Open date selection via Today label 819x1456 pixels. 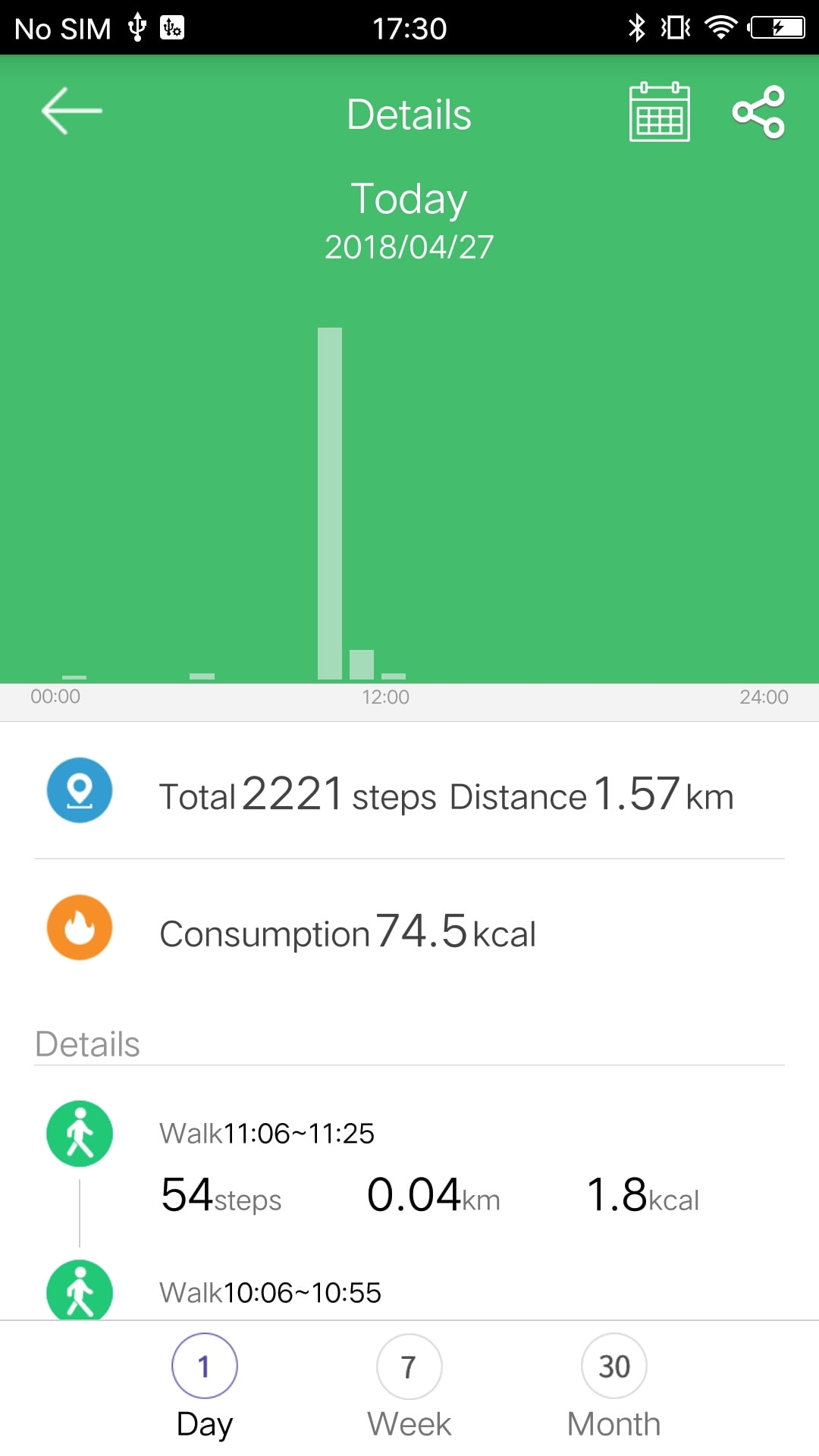click(409, 199)
